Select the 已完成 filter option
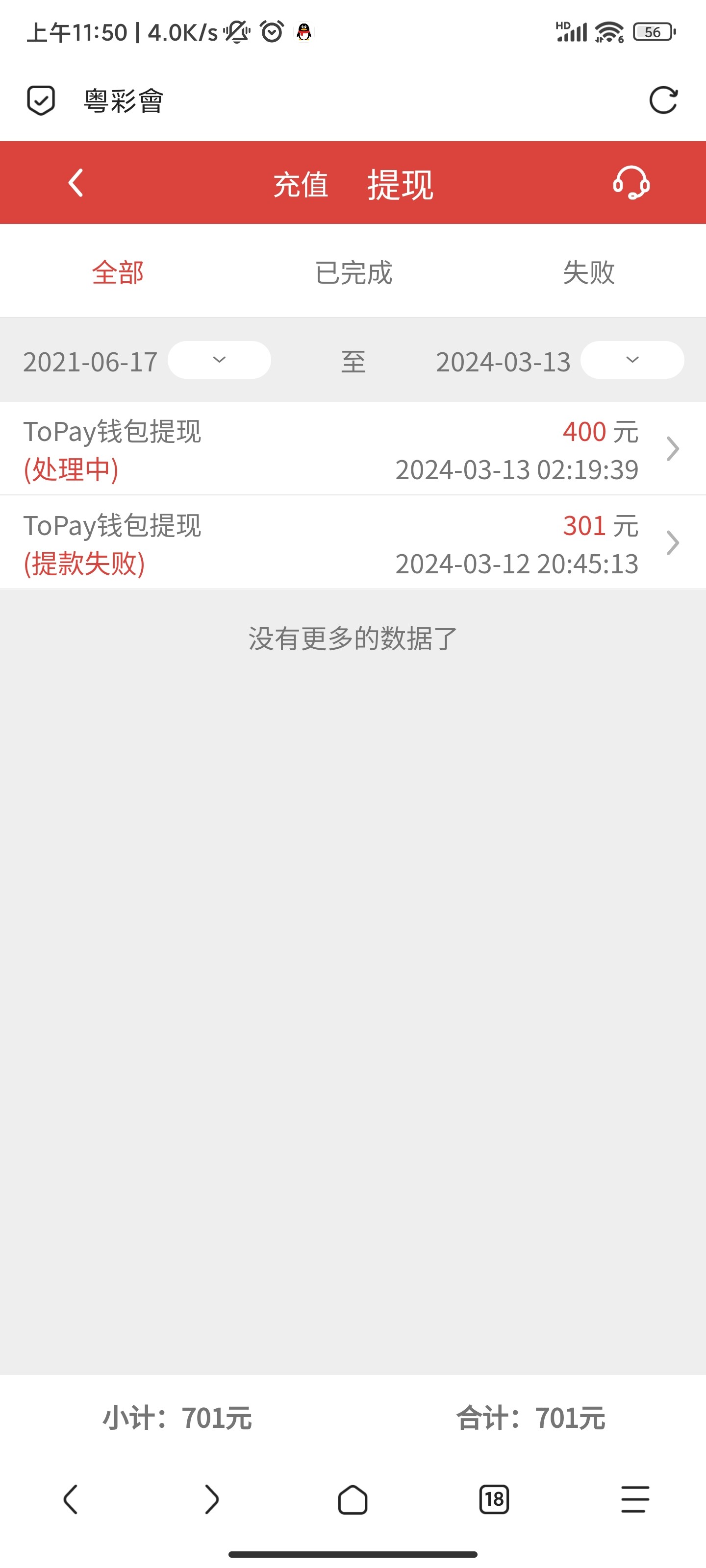Screen dimensions: 706x1568 [353, 274]
